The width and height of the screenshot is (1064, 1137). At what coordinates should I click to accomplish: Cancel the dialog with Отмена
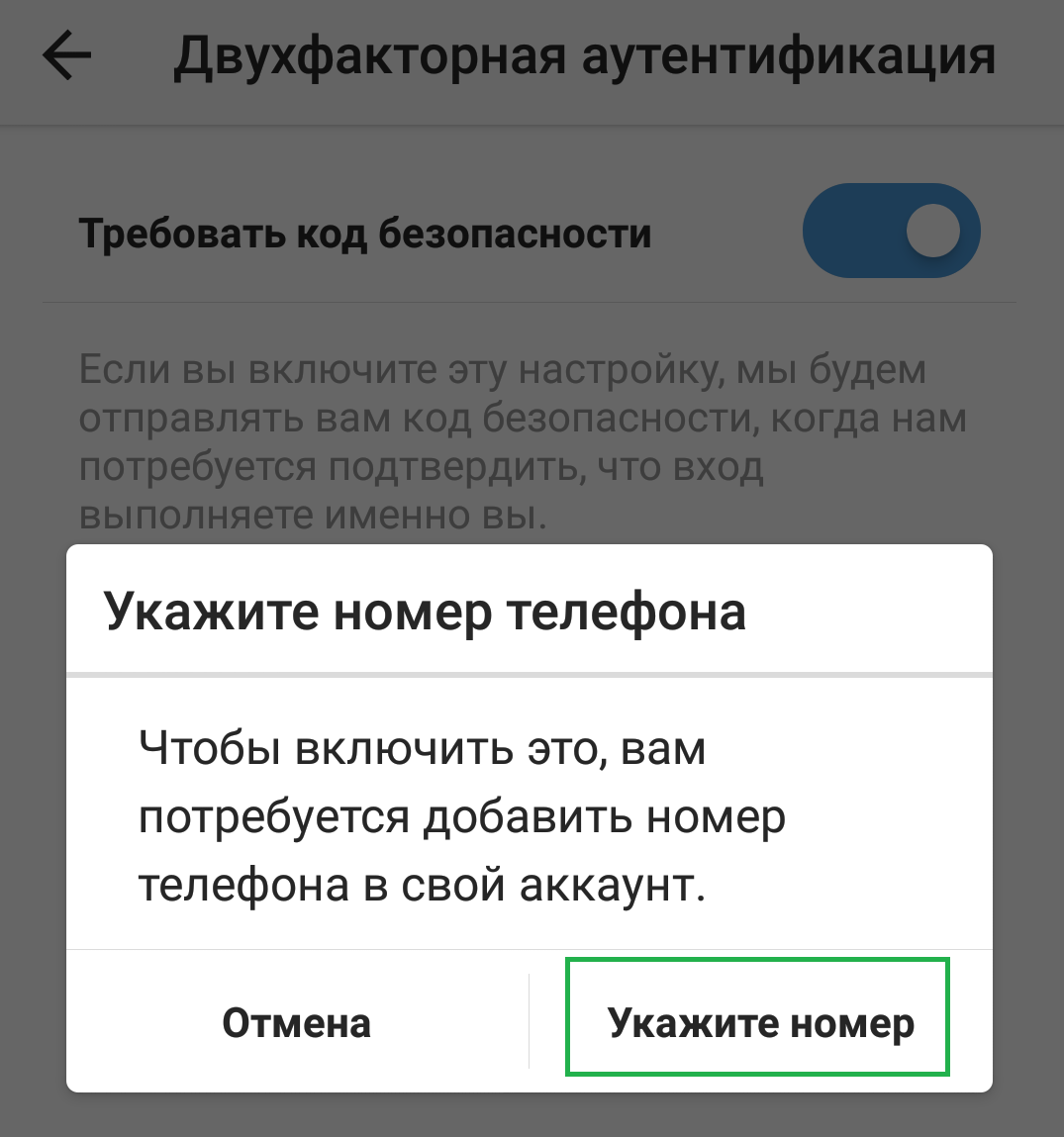coord(297,1022)
